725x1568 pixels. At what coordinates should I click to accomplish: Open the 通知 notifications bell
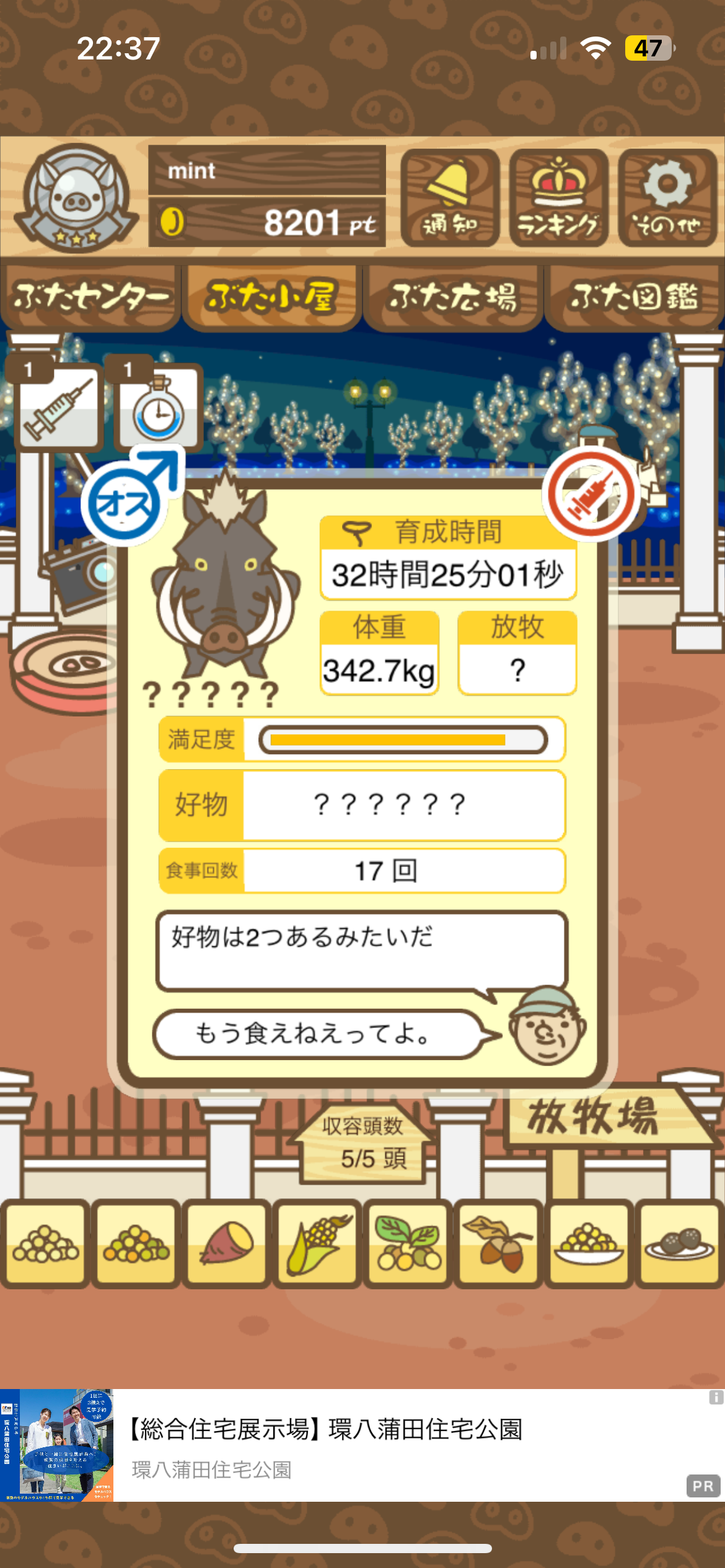(450, 198)
